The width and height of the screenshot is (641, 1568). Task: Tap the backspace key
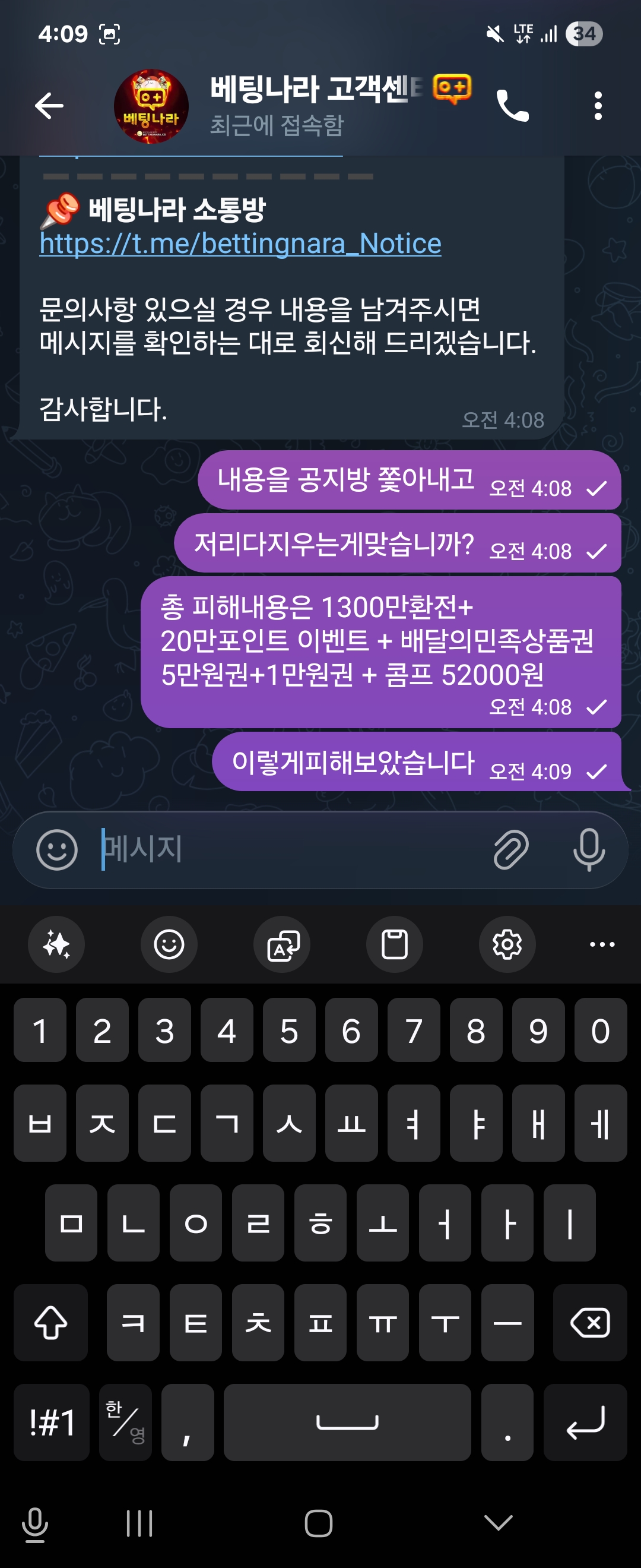pos(589,1323)
